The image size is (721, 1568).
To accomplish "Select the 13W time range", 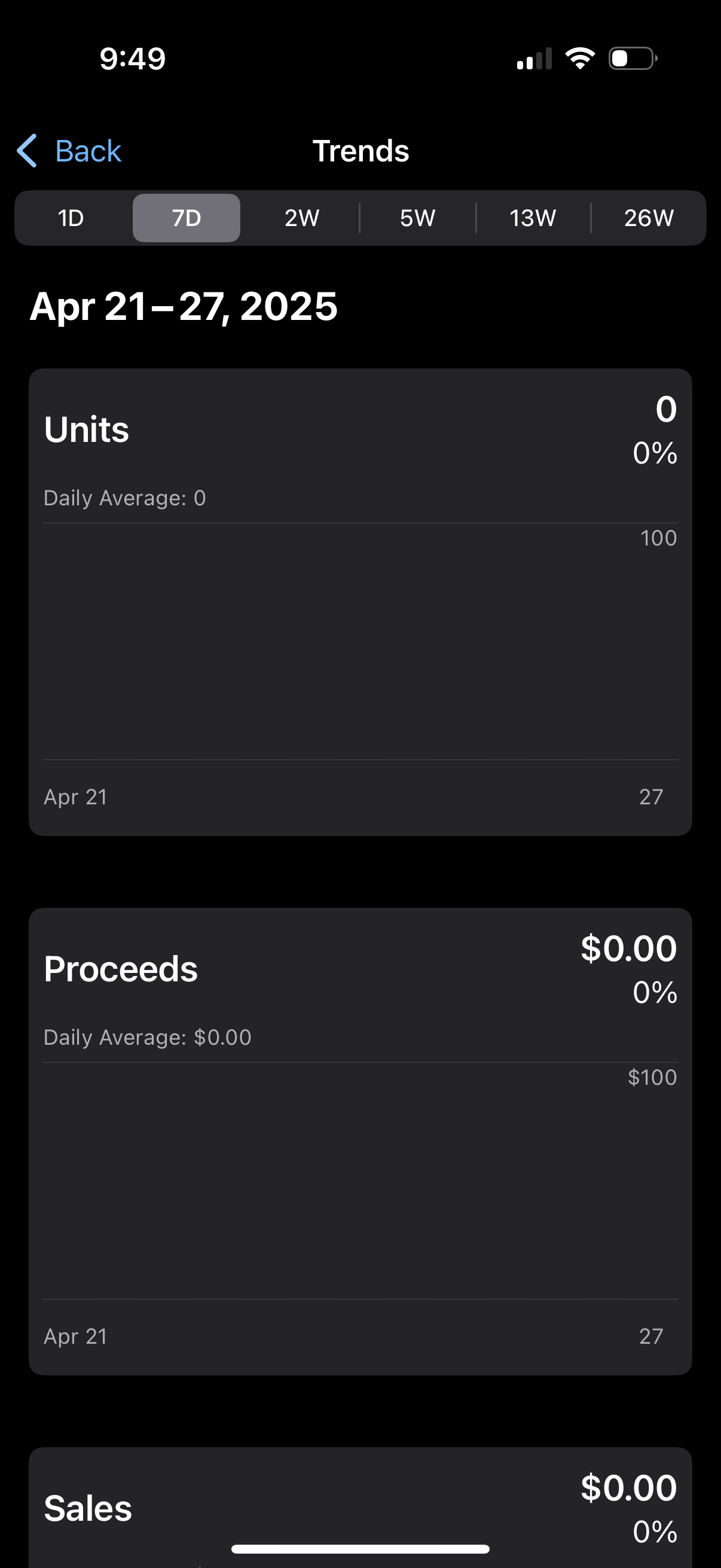I will click(x=530, y=217).
